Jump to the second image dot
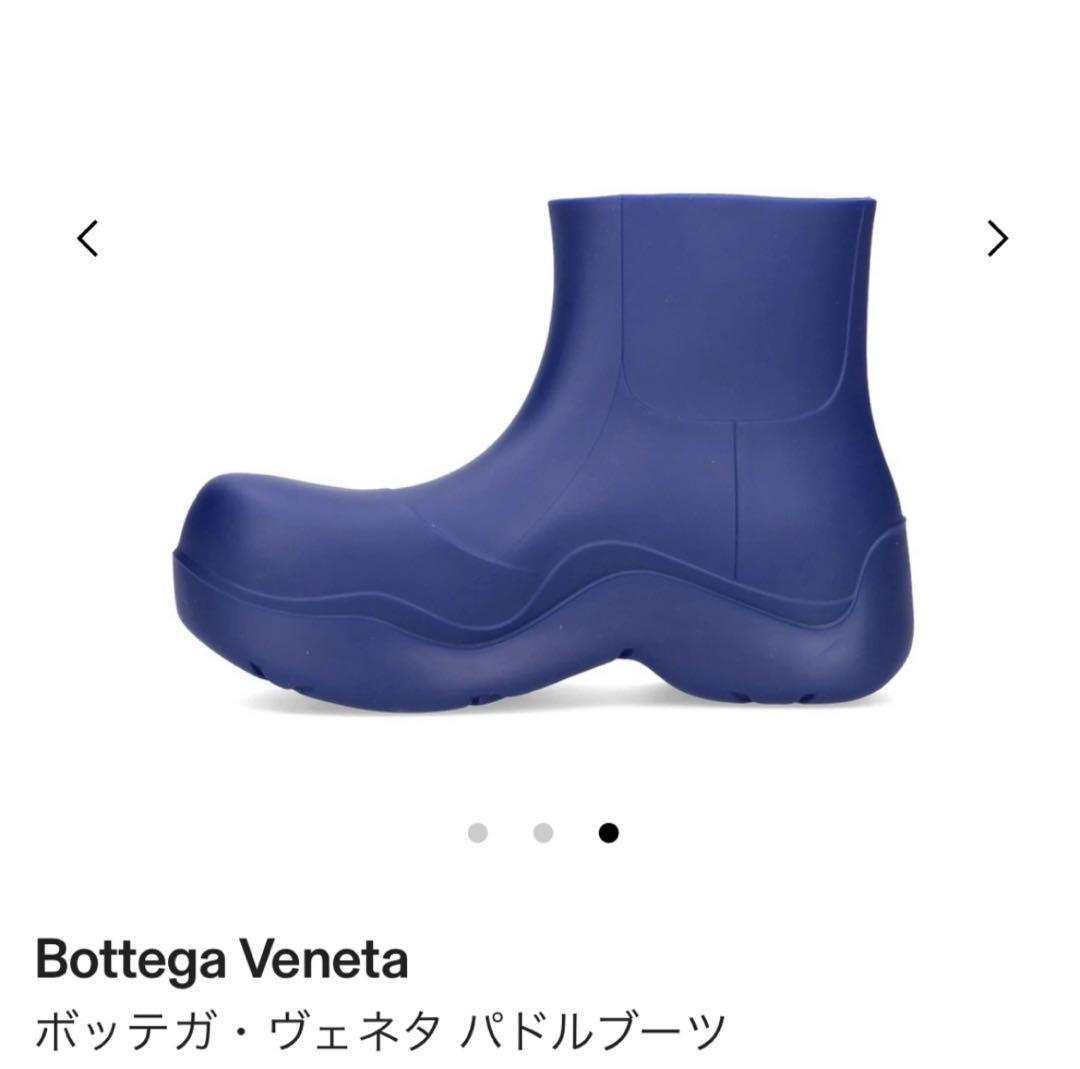The height and width of the screenshot is (1069, 1080). click(x=543, y=833)
